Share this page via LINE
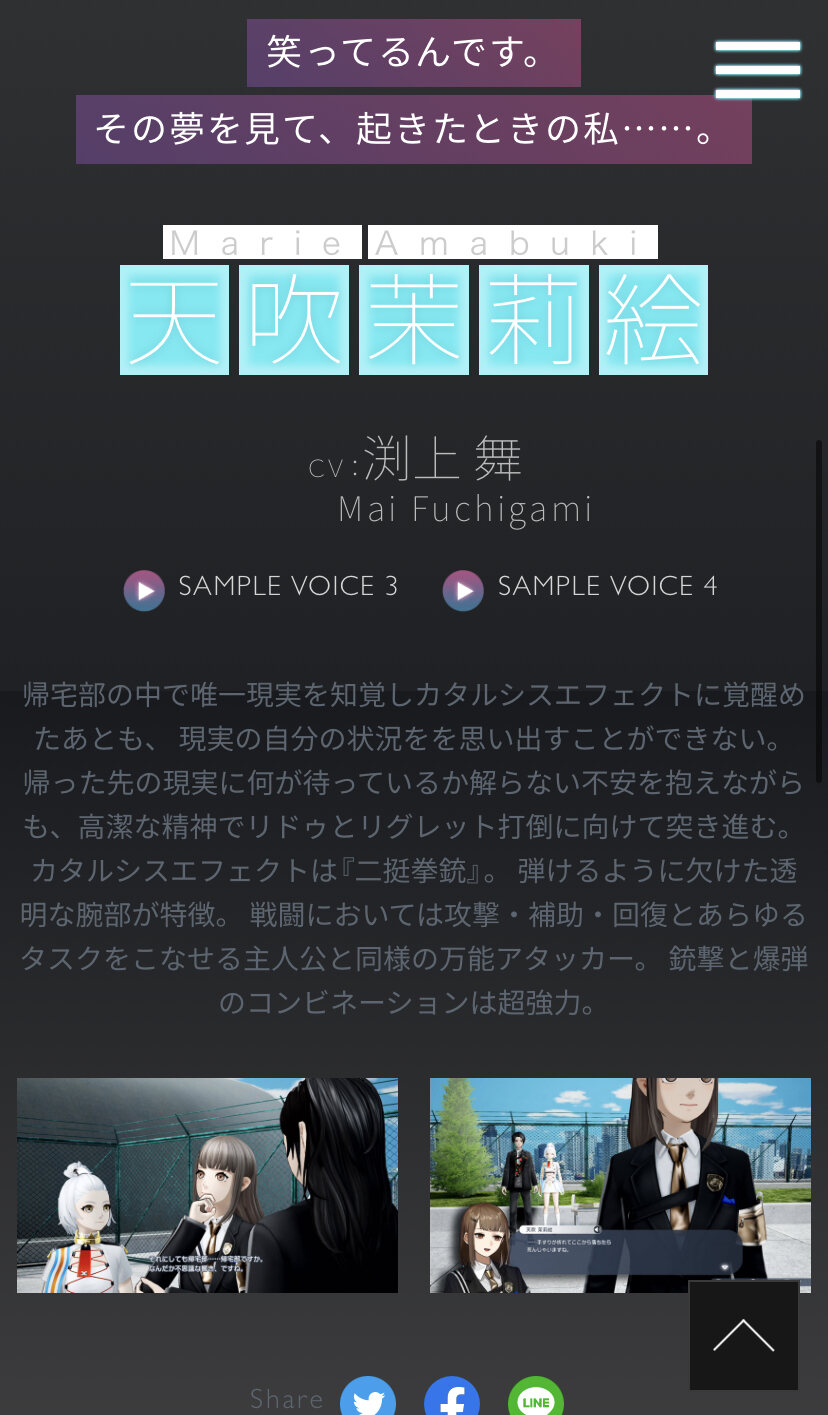The image size is (828, 1415). (x=536, y=1399)
